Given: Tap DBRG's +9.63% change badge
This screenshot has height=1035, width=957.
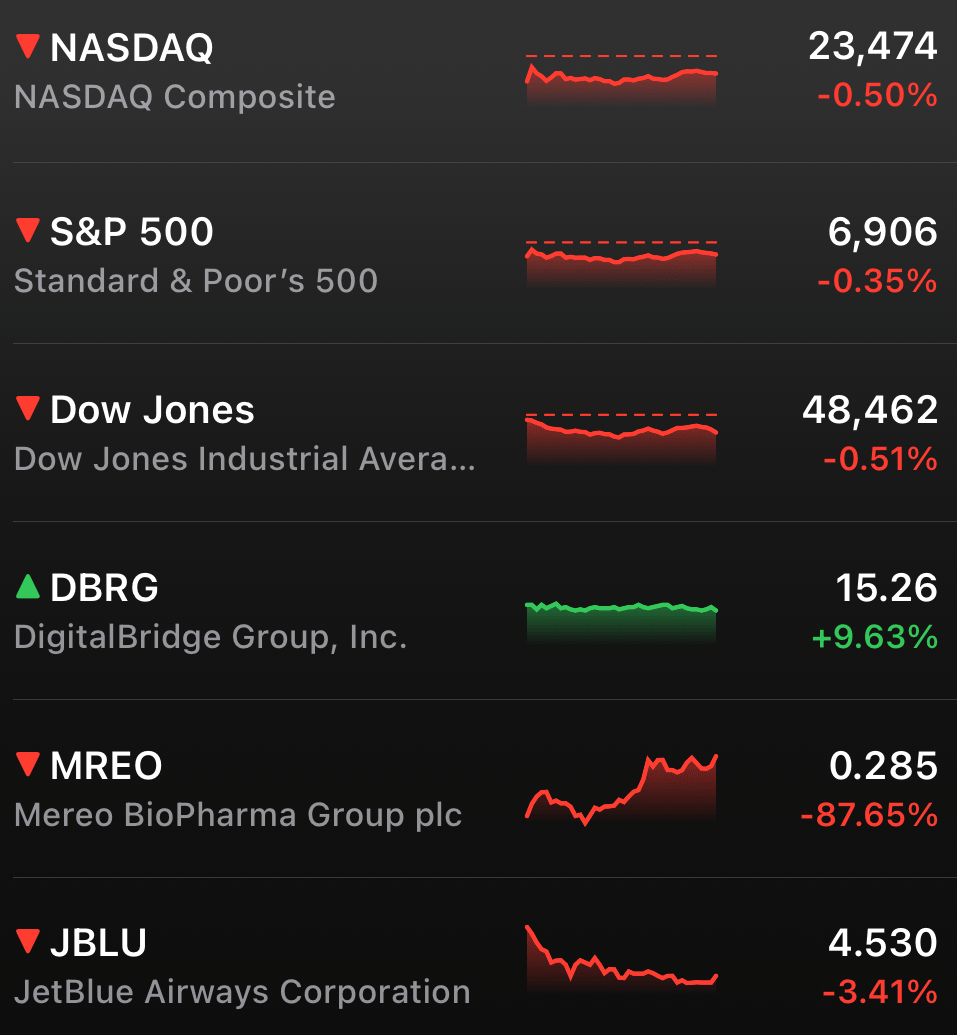Looking at the screenshot, I should 875,637.
